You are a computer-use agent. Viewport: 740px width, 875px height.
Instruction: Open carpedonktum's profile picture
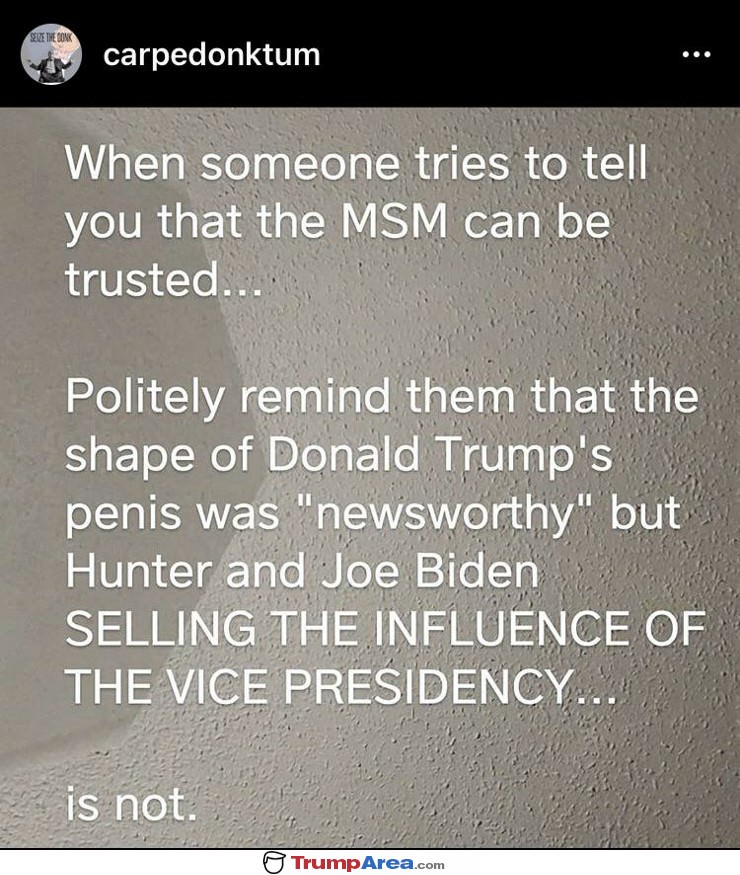click(51, 54)
